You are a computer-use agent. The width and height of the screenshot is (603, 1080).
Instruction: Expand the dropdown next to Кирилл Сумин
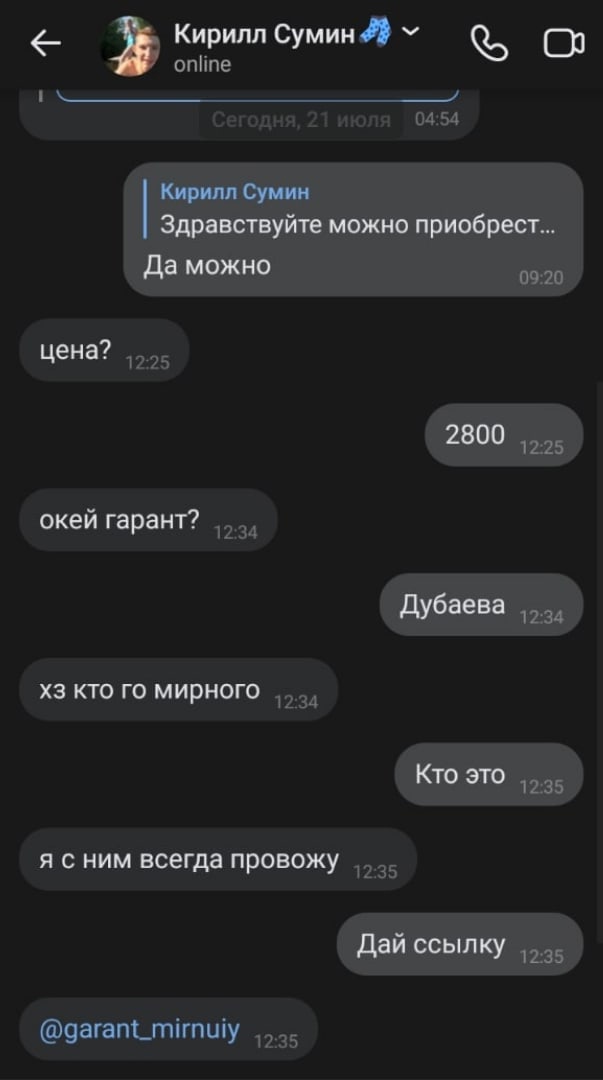click(410, 33)
